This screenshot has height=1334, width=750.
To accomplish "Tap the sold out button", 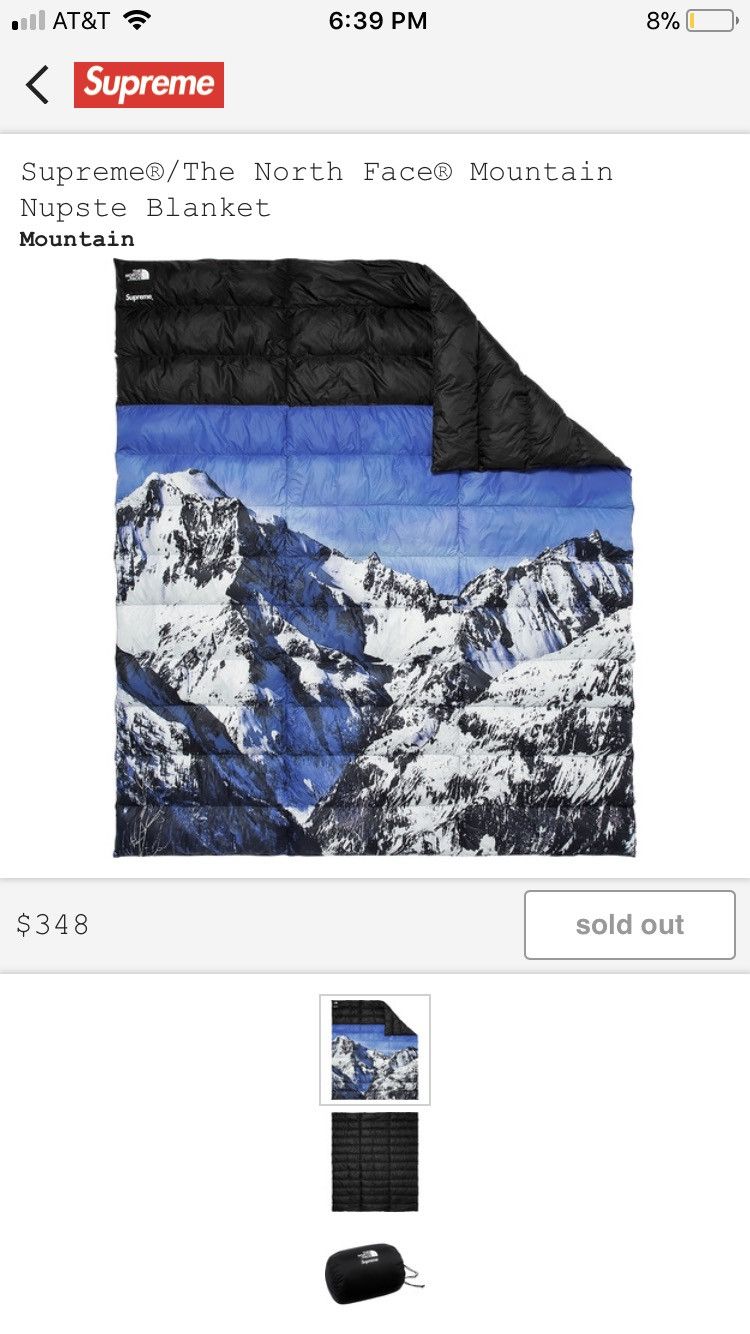I will tap(629, 925).
